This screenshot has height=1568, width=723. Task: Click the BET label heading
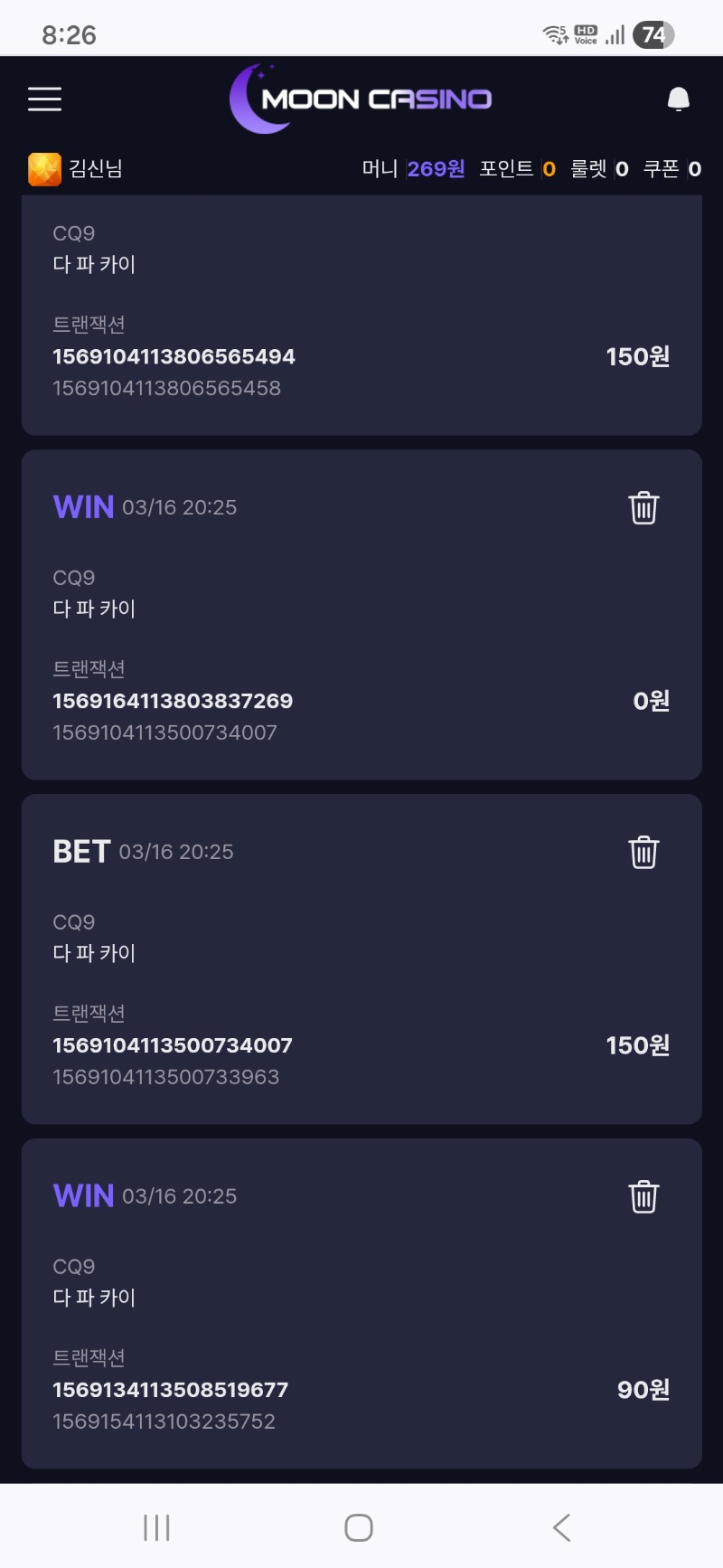click(x=81, y=850)
